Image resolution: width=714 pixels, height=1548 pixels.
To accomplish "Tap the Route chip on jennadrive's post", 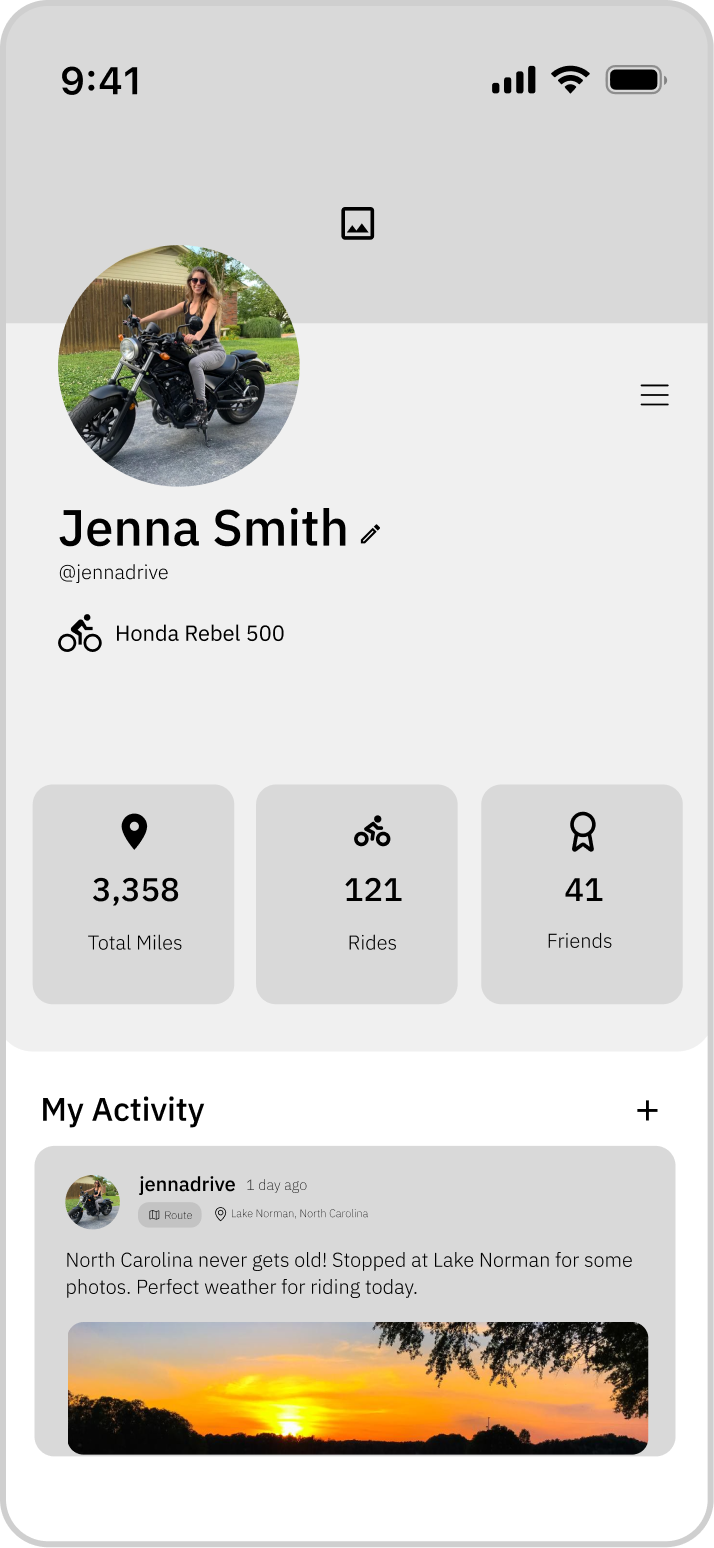I will (x=170, y=1215).
